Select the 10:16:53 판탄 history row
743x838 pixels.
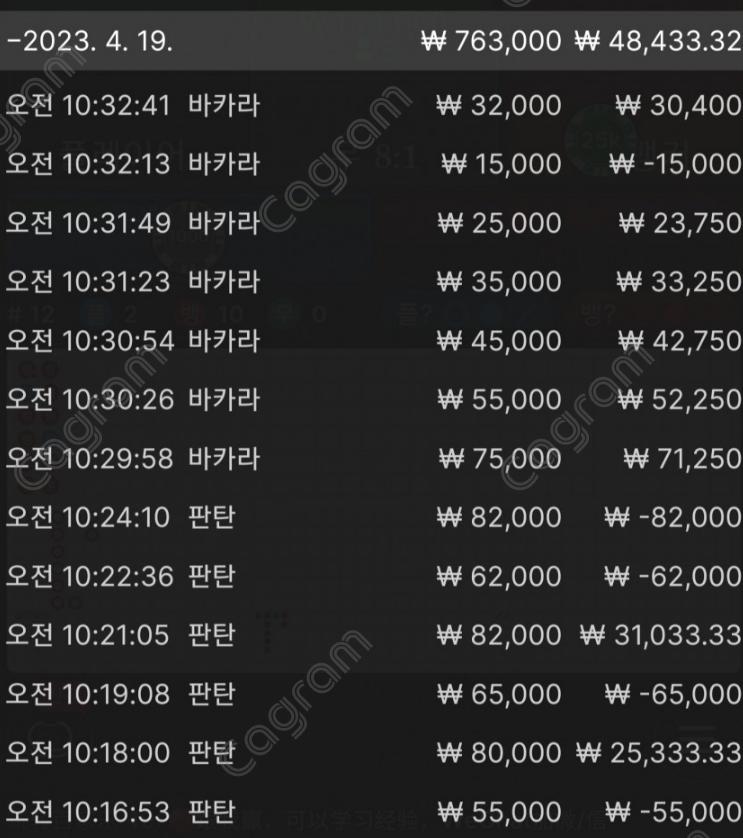click(x=371, y=811)
